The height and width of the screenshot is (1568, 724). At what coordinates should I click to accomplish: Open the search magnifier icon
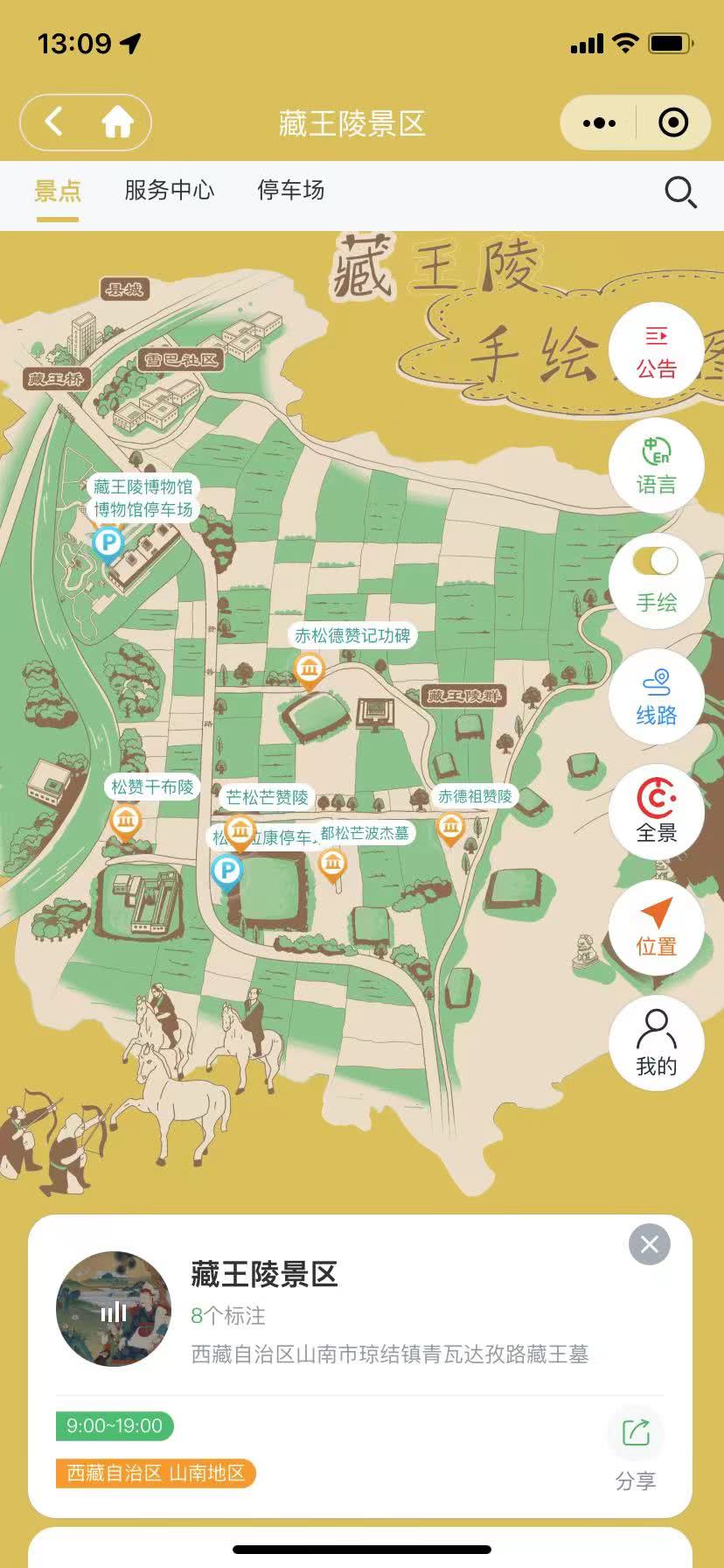pos(679,192)
